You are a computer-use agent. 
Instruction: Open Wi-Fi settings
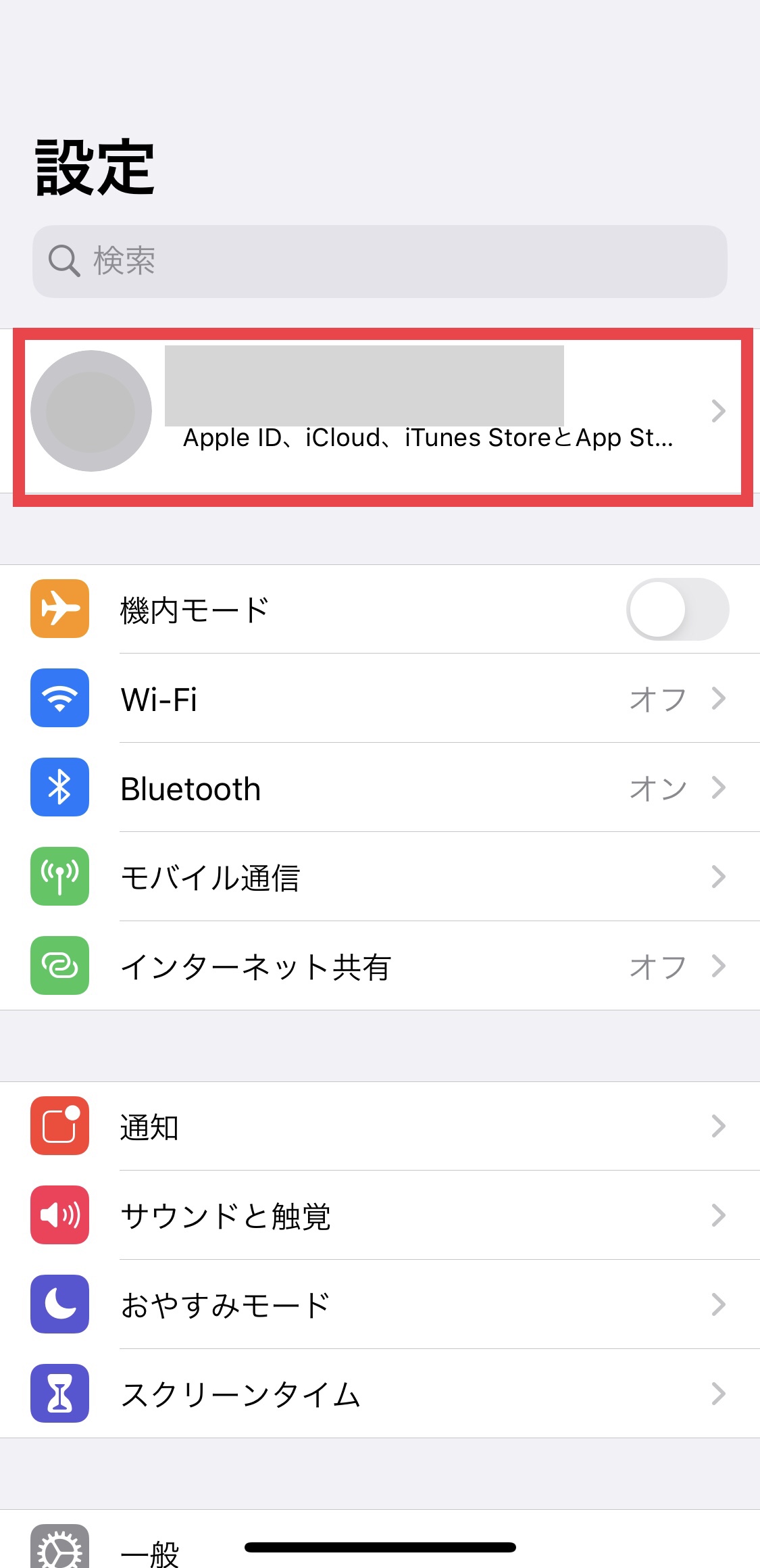click(380, 698)
